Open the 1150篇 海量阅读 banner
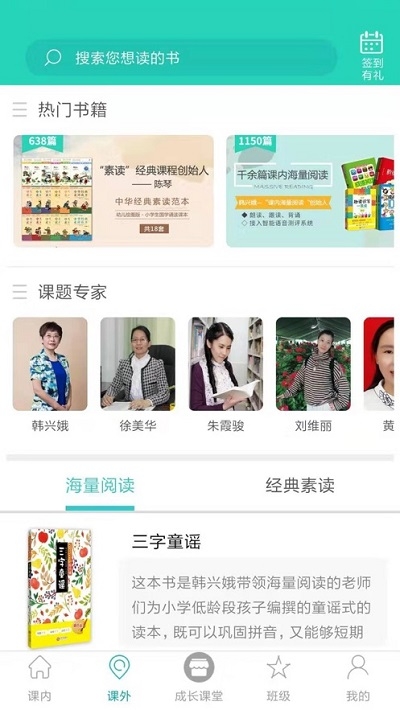 310,191
